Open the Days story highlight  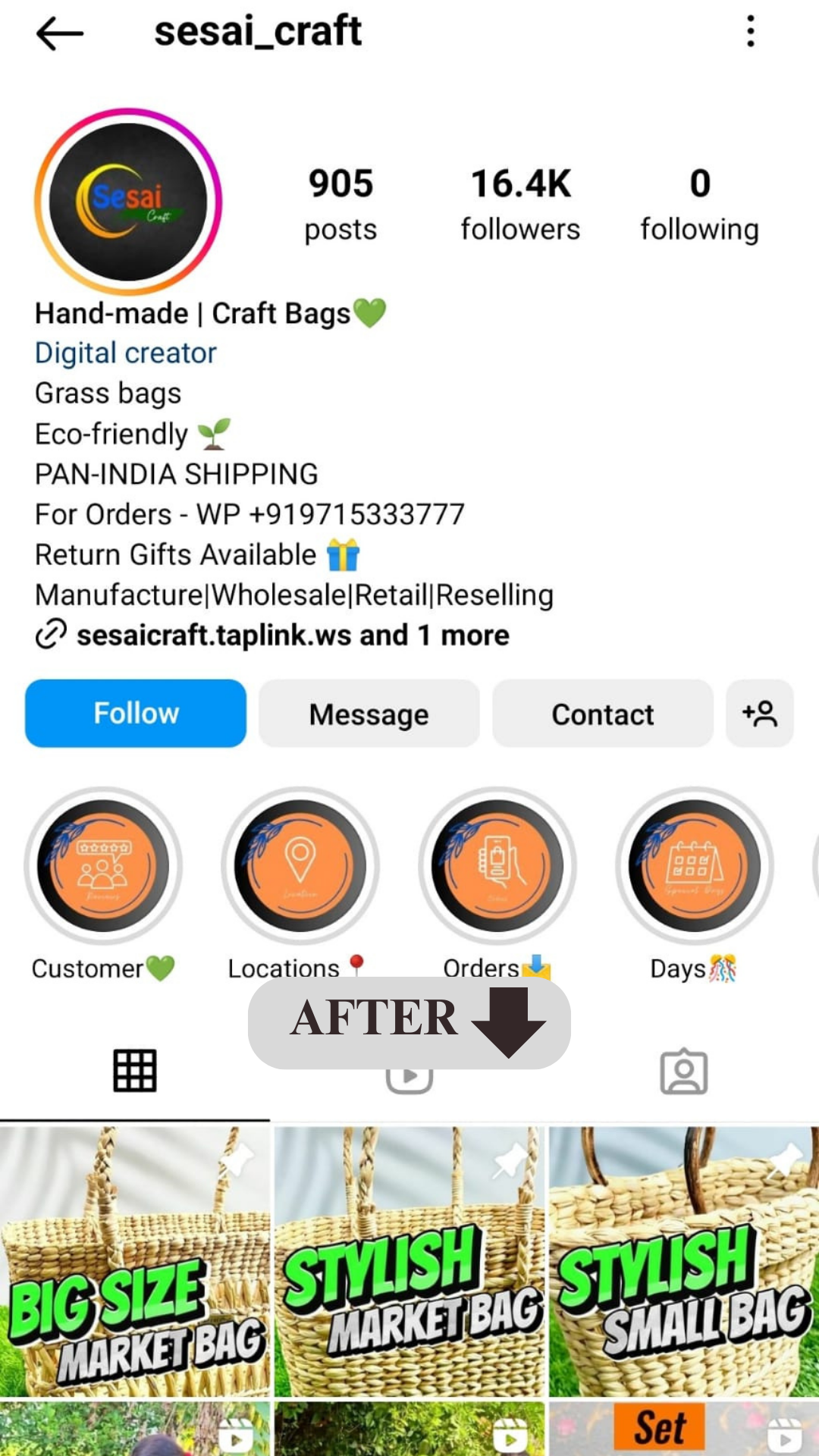click(x=694, y=867)
